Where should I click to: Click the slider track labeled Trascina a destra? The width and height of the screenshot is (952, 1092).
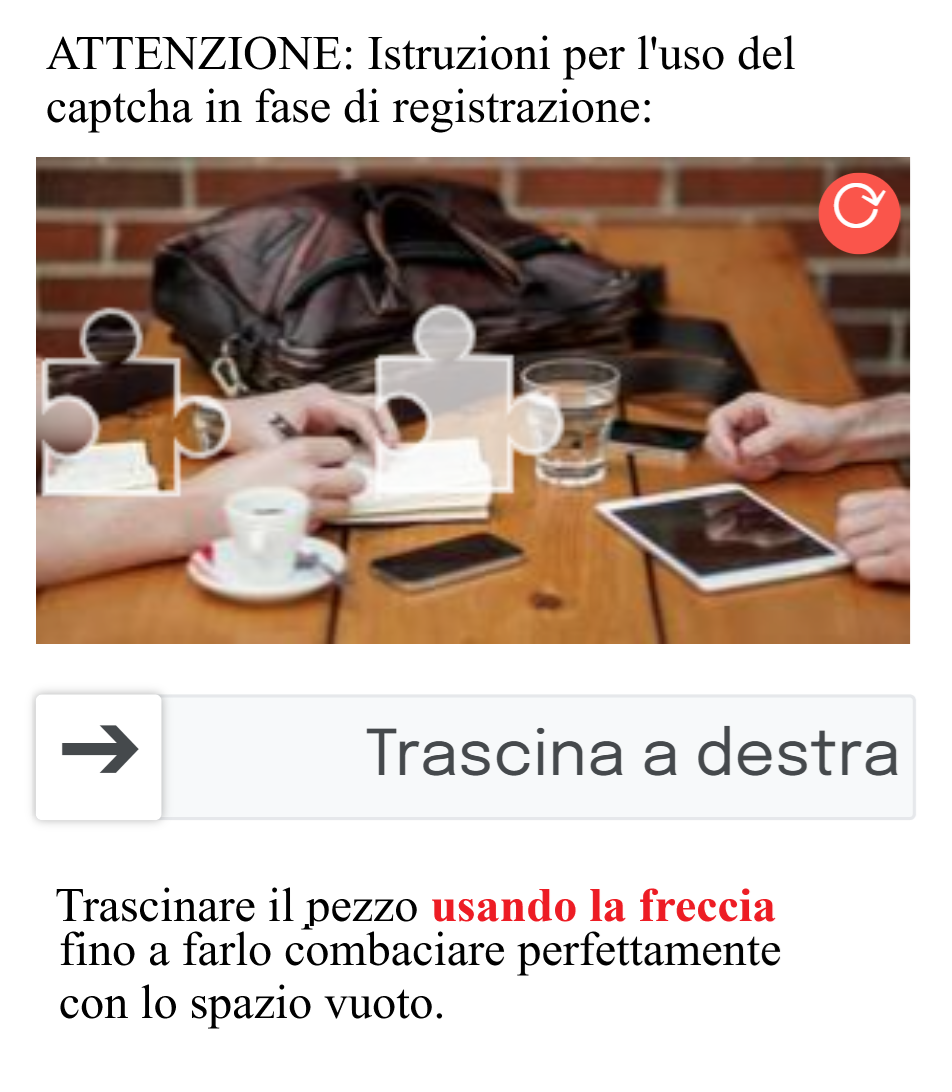[540, 756]
